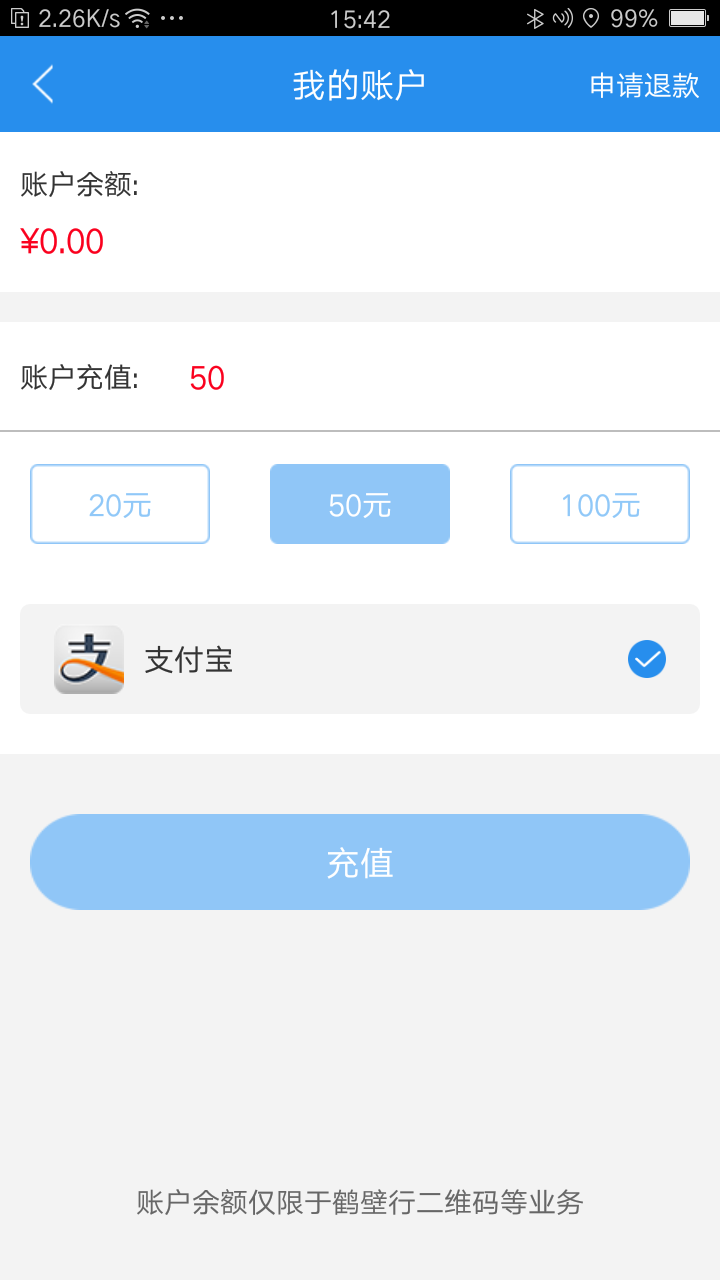Image resolution: width=720 pixels, height=1280 pixels.
Task: Select the 20元 recharge option
Action: coord(119,504)
